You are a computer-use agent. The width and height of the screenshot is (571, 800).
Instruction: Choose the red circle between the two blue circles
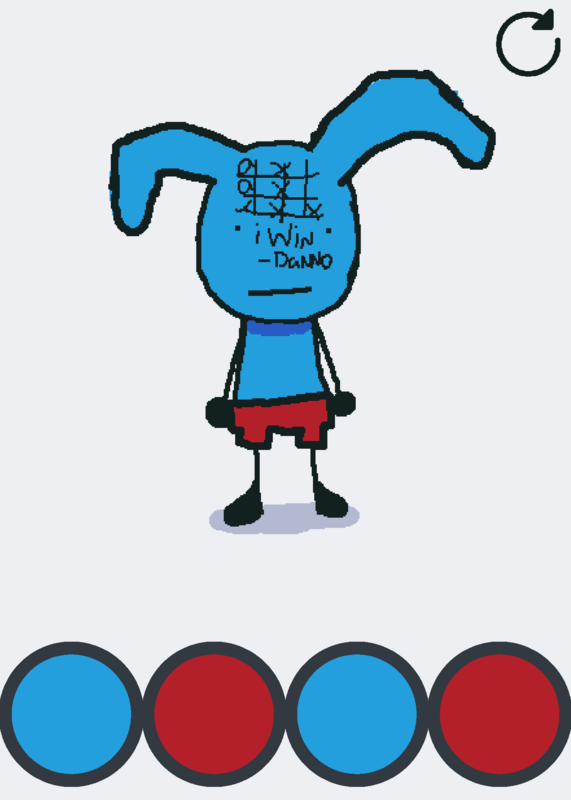point(214,714)
